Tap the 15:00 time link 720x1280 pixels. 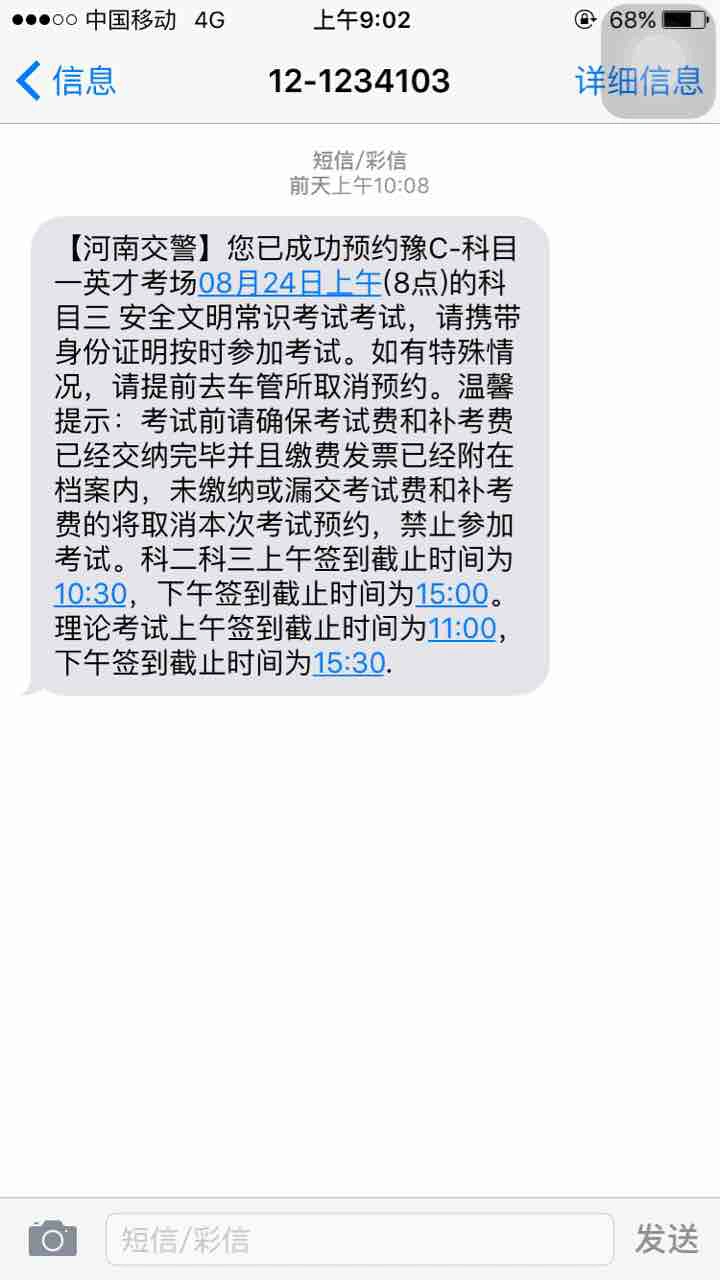[x=452, y=593]
